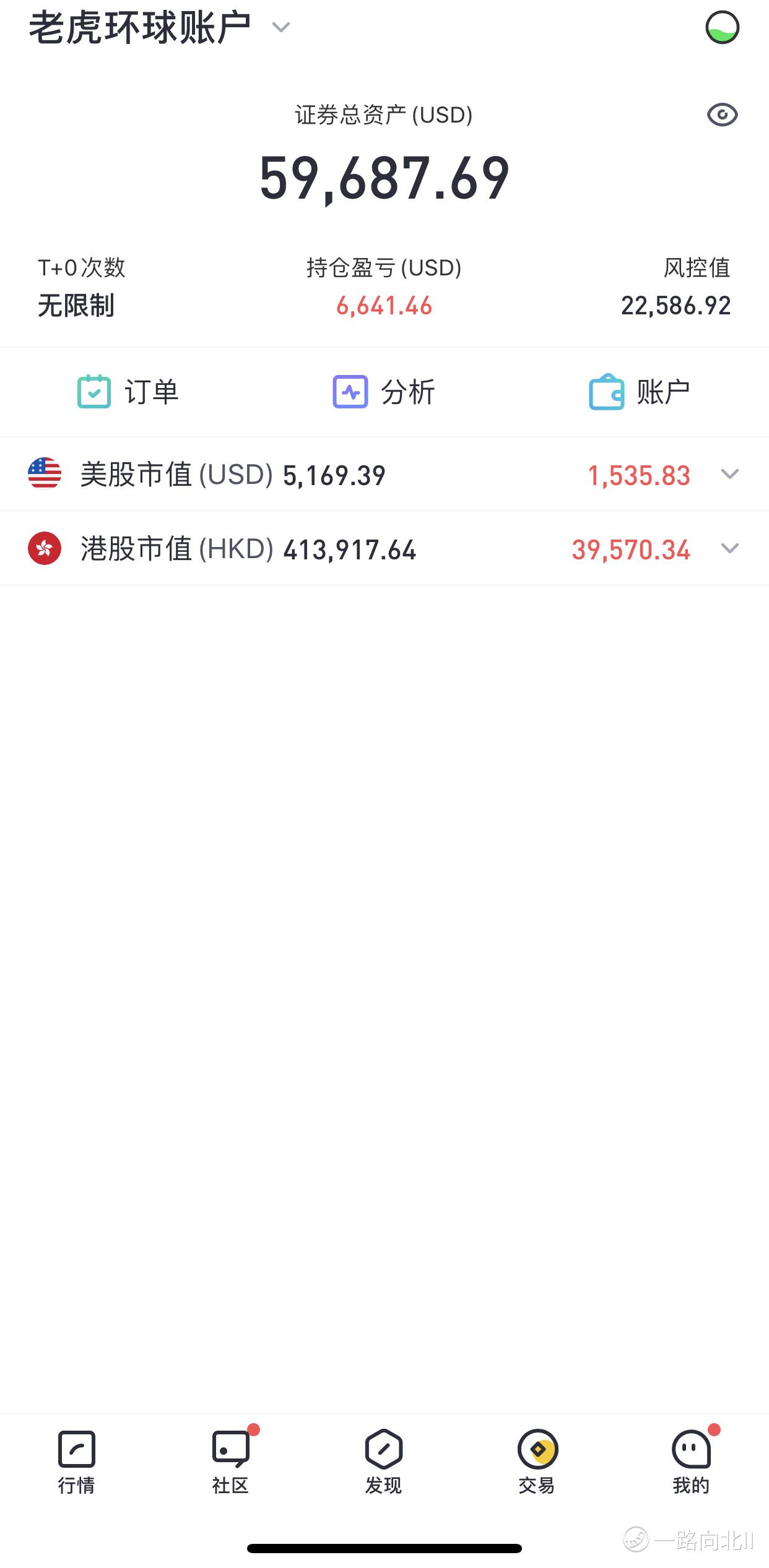The width and height of the screenshot is (769, 1568).
Task: Tap the green circle icon at top right
Action: tap(722, 28)
